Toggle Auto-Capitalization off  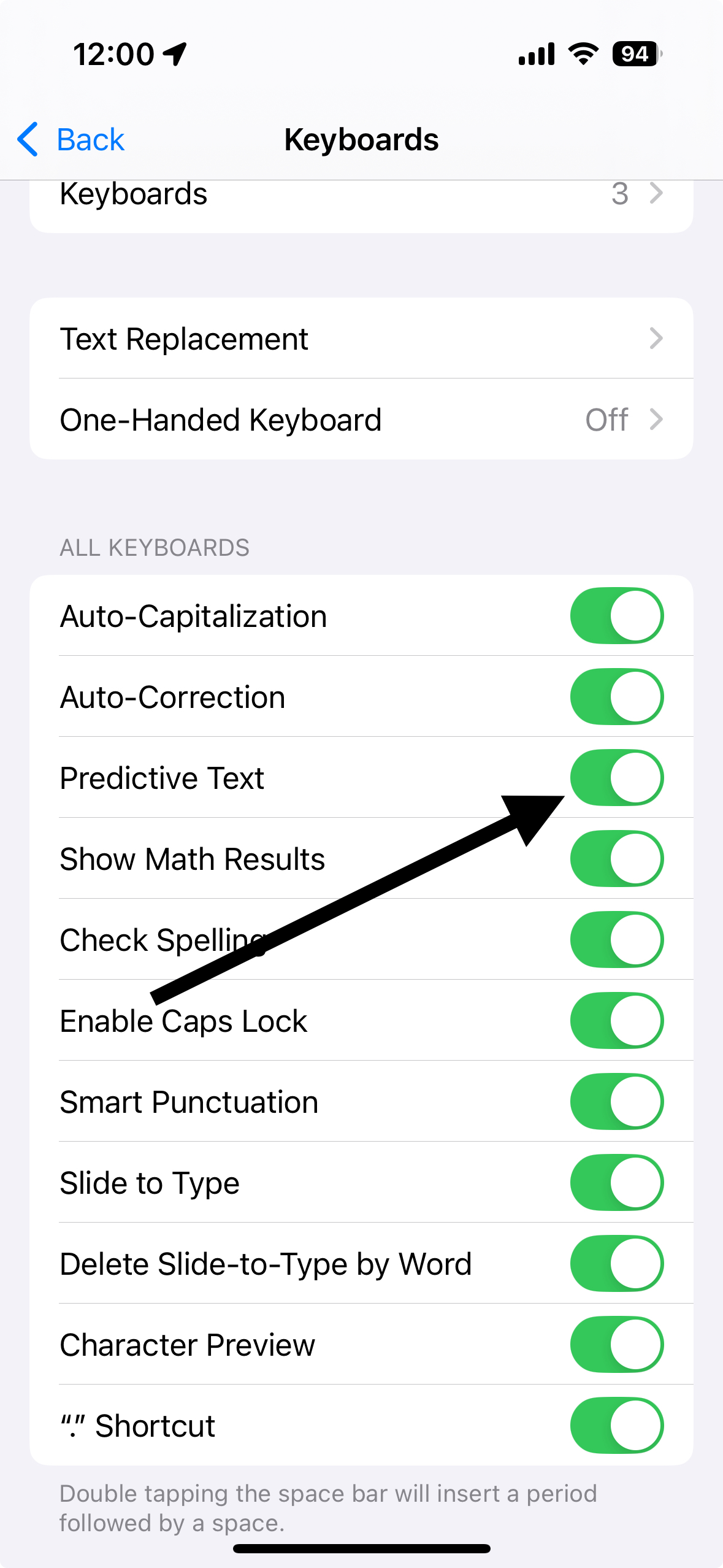click(x=617, y=616)
